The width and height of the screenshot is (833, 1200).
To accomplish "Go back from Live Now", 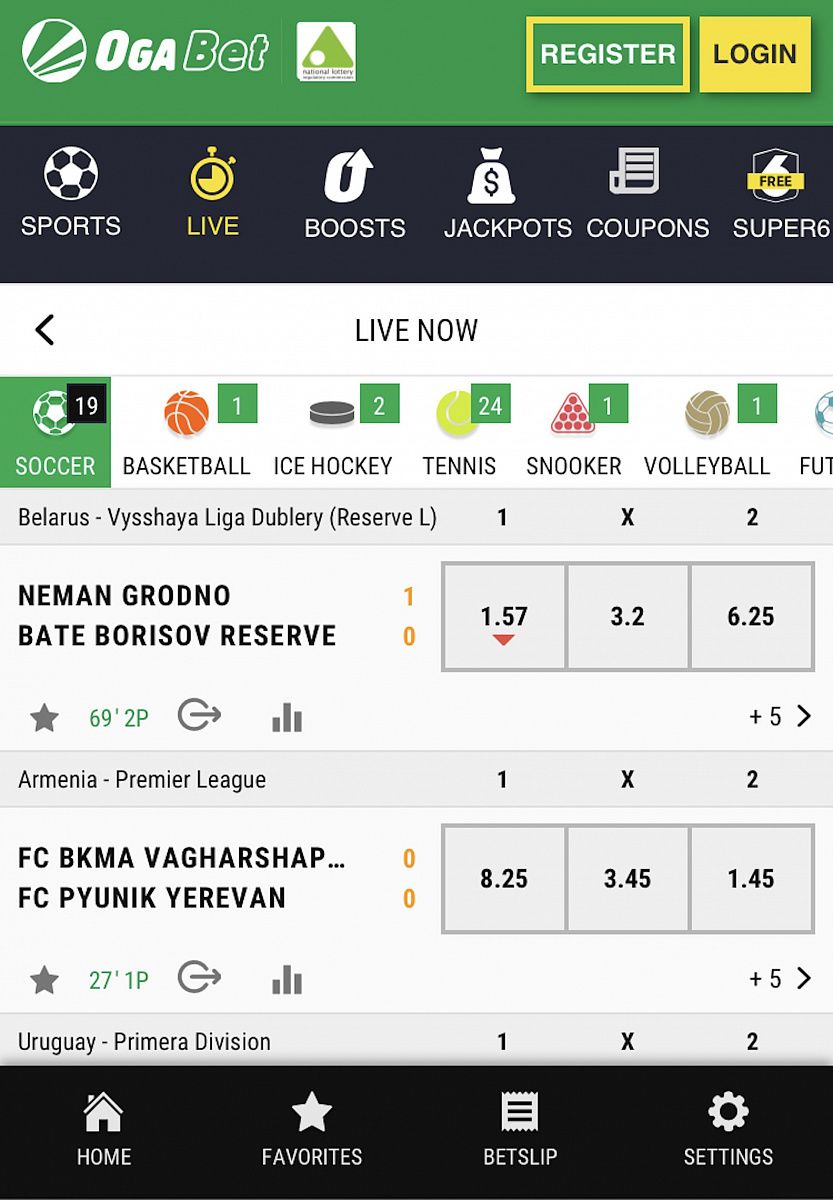I will (44, 330).
